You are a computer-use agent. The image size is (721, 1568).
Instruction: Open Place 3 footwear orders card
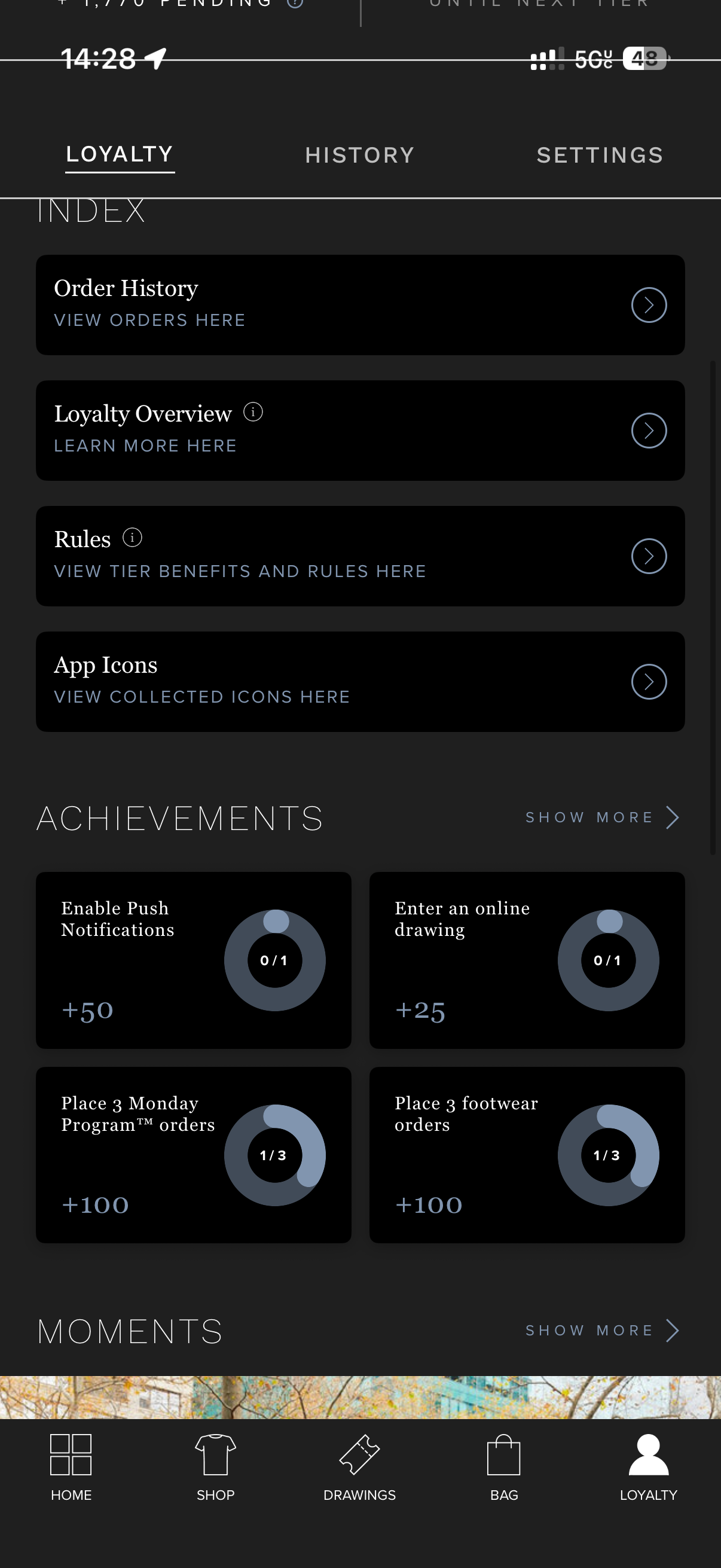coord(527,1155)
